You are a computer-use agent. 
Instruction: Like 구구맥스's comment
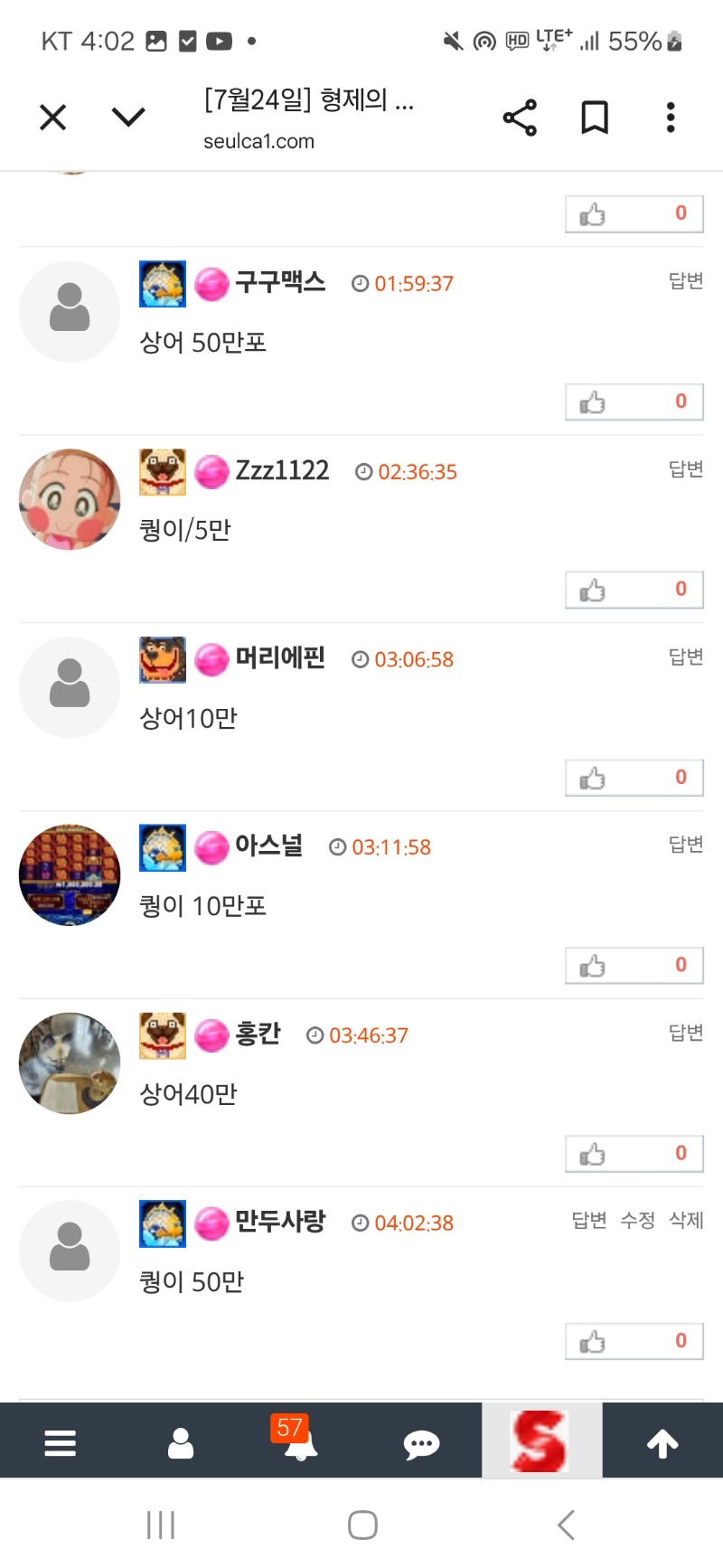coord(634,402)
